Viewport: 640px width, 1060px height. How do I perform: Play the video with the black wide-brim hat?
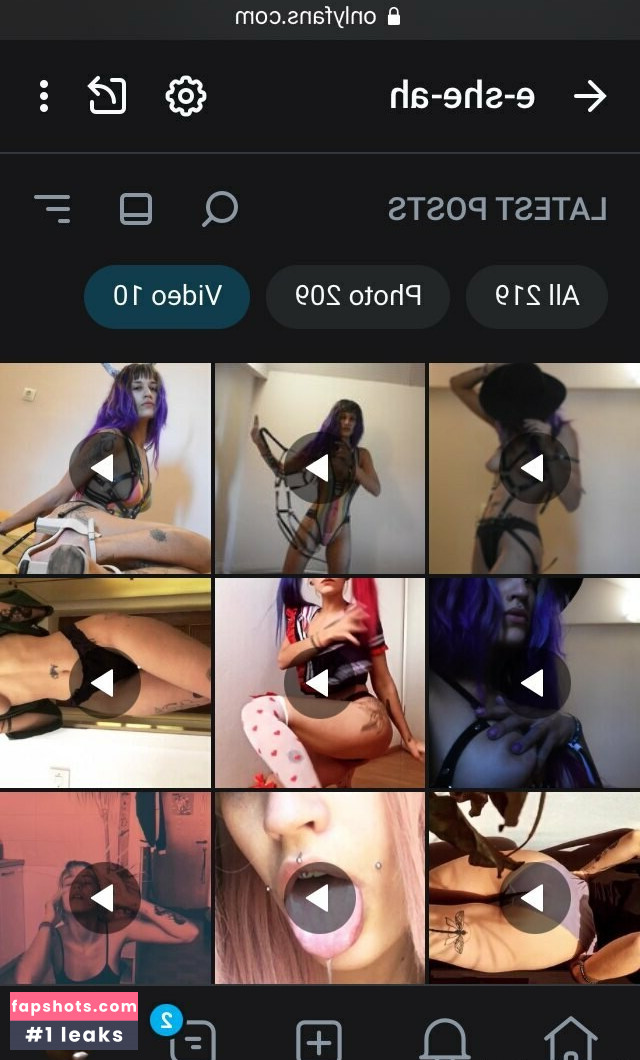click(x=534, y=467)
